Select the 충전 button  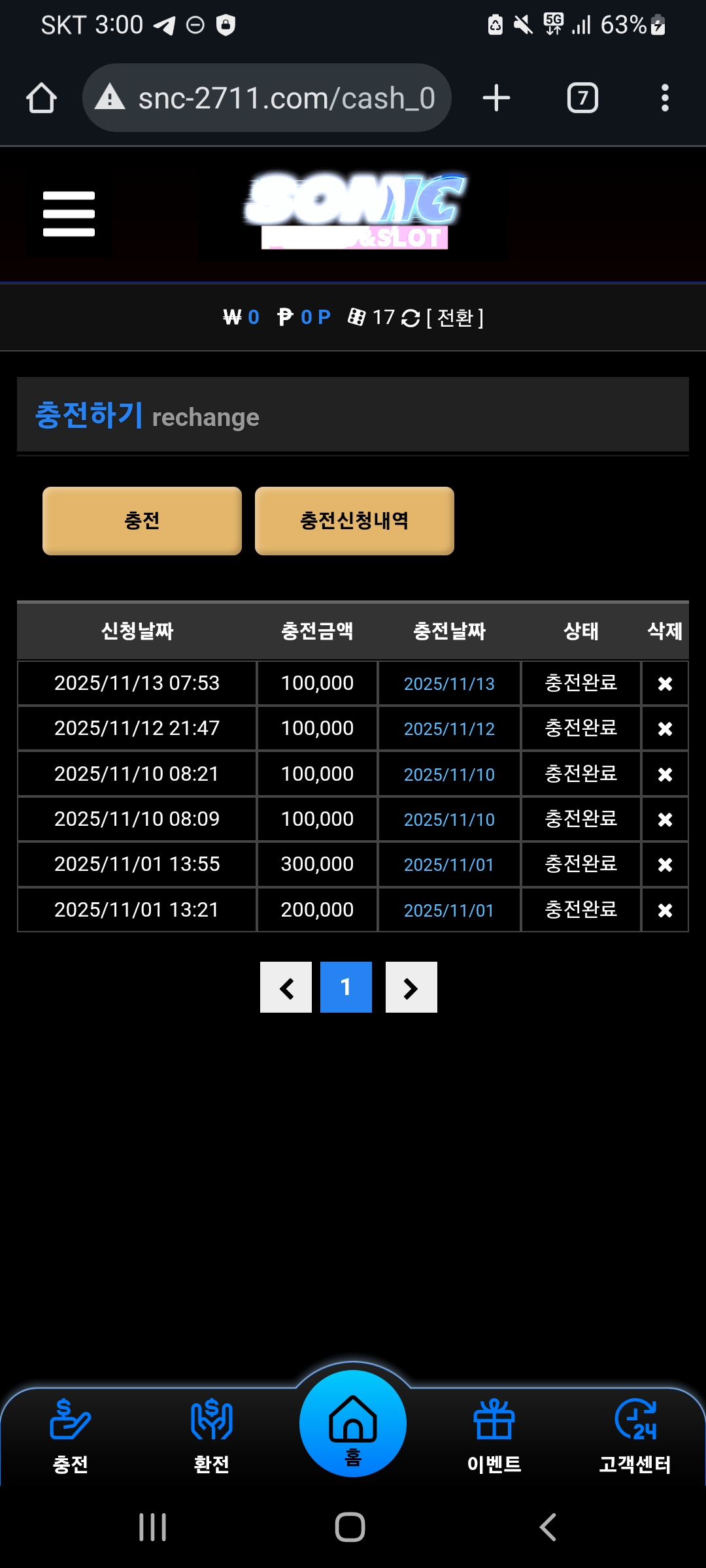[x=142, y=521]
